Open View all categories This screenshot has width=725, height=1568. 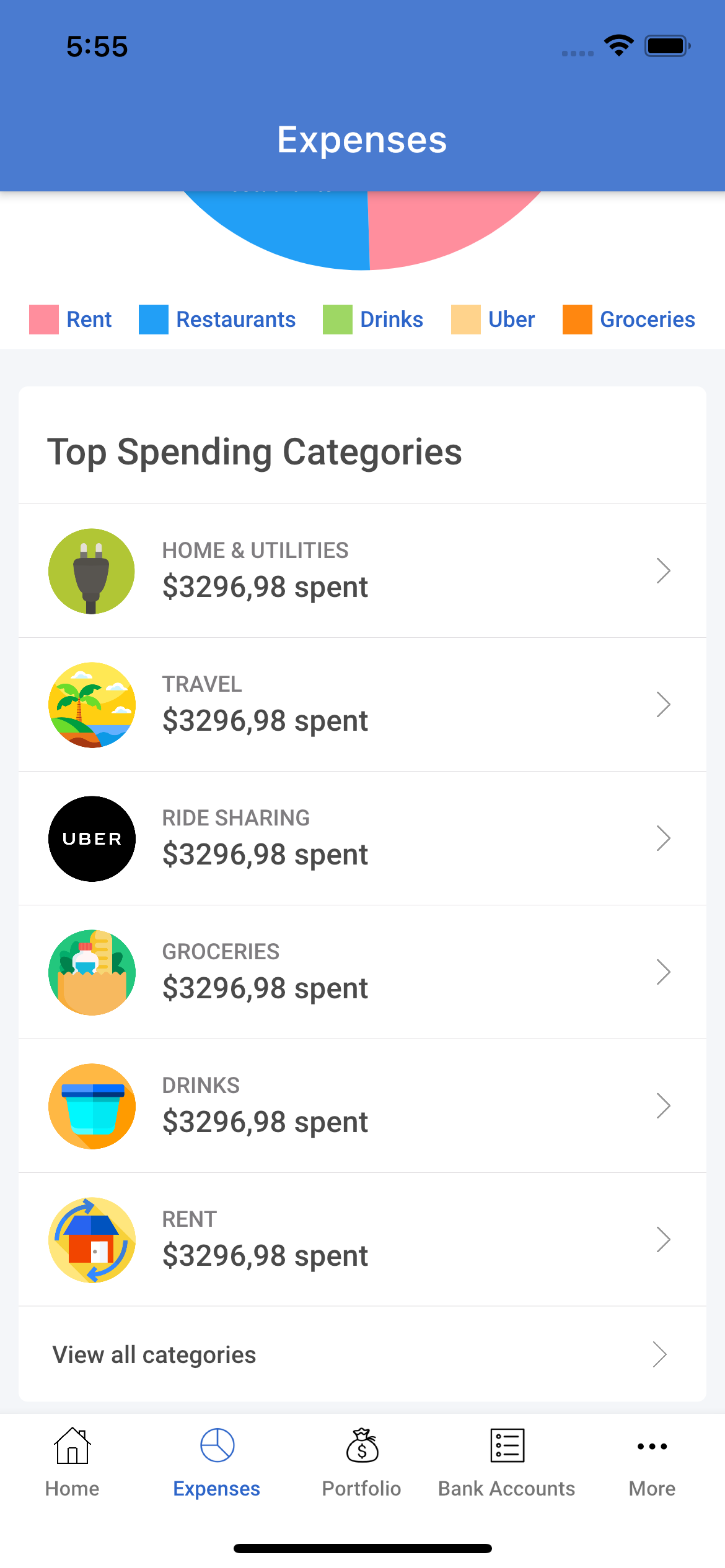tap(154, 1354)
